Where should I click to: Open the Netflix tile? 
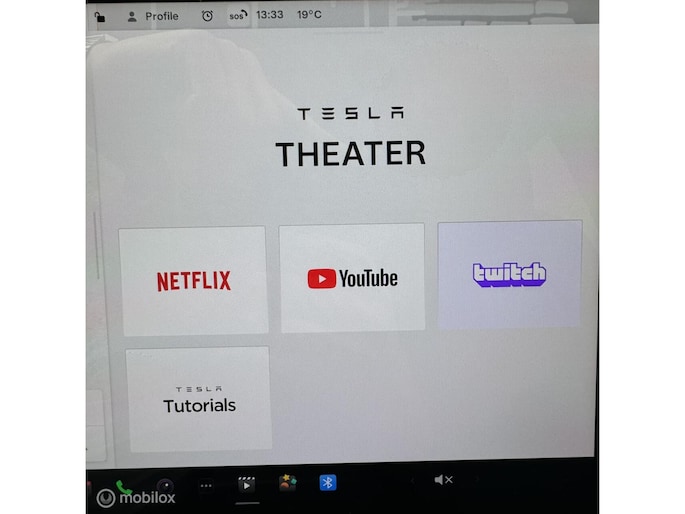point(193,280)
